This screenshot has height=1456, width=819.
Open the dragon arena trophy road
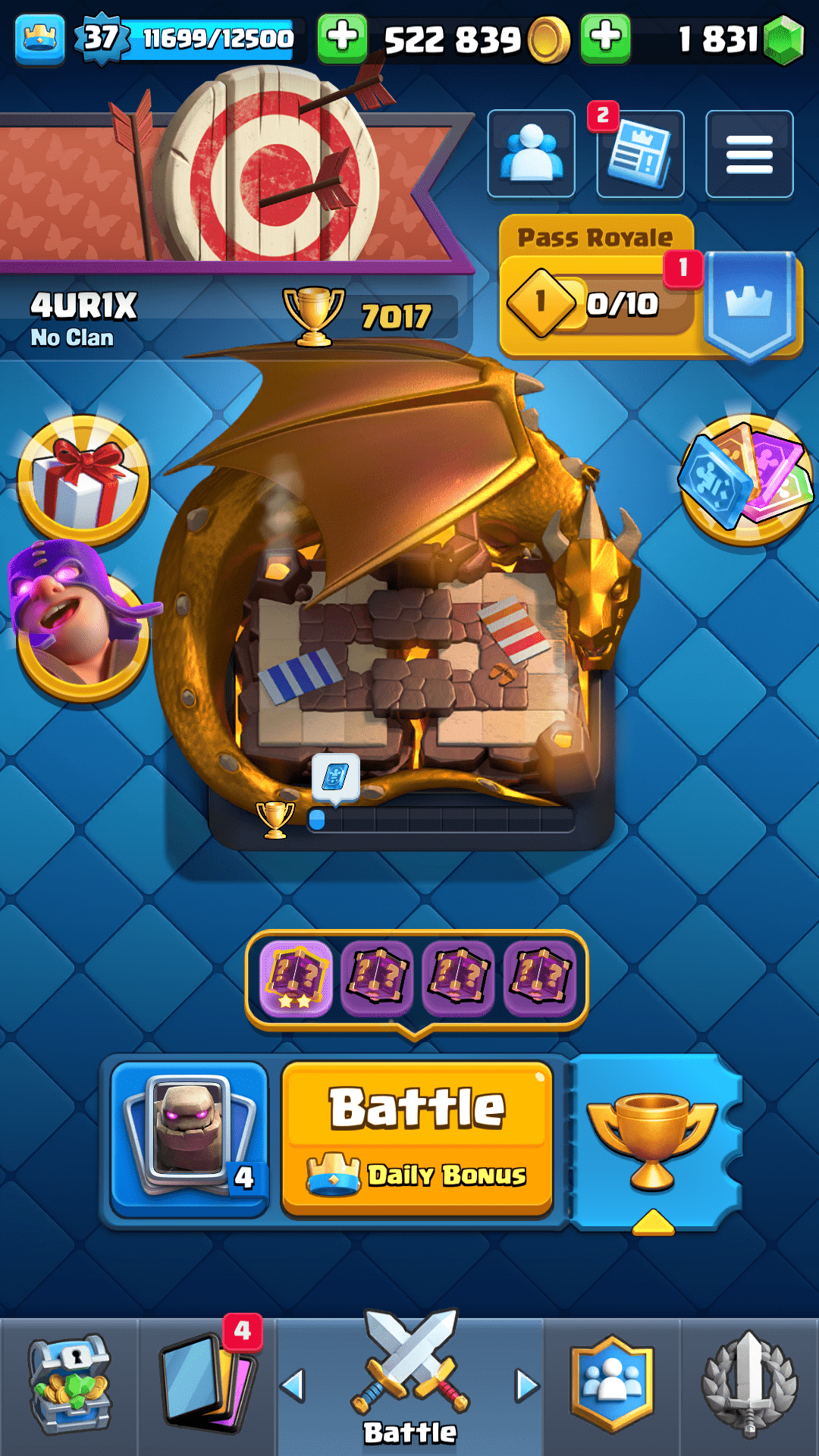coord(409,607)
